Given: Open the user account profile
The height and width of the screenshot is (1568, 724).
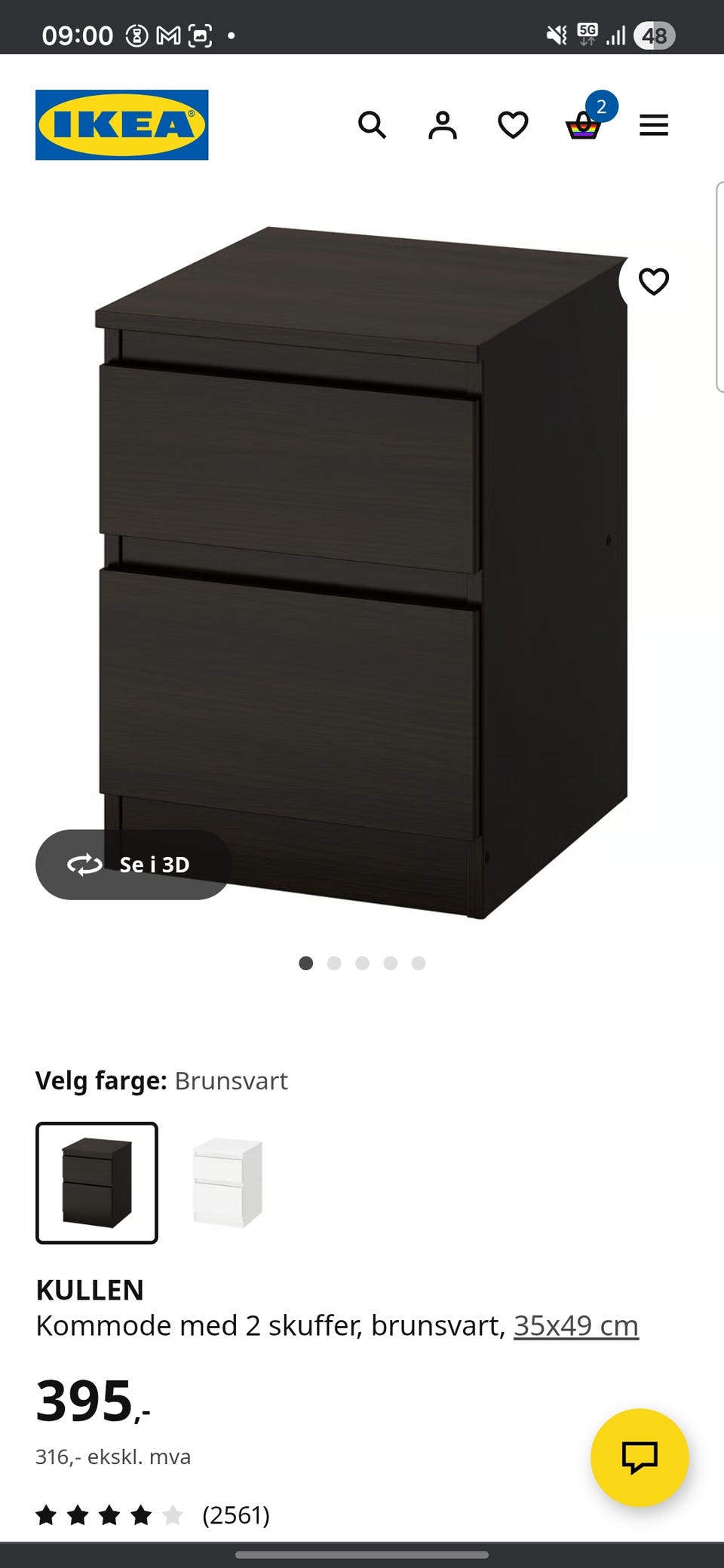Looking at the screenshot, I should (x=443, y=125).
